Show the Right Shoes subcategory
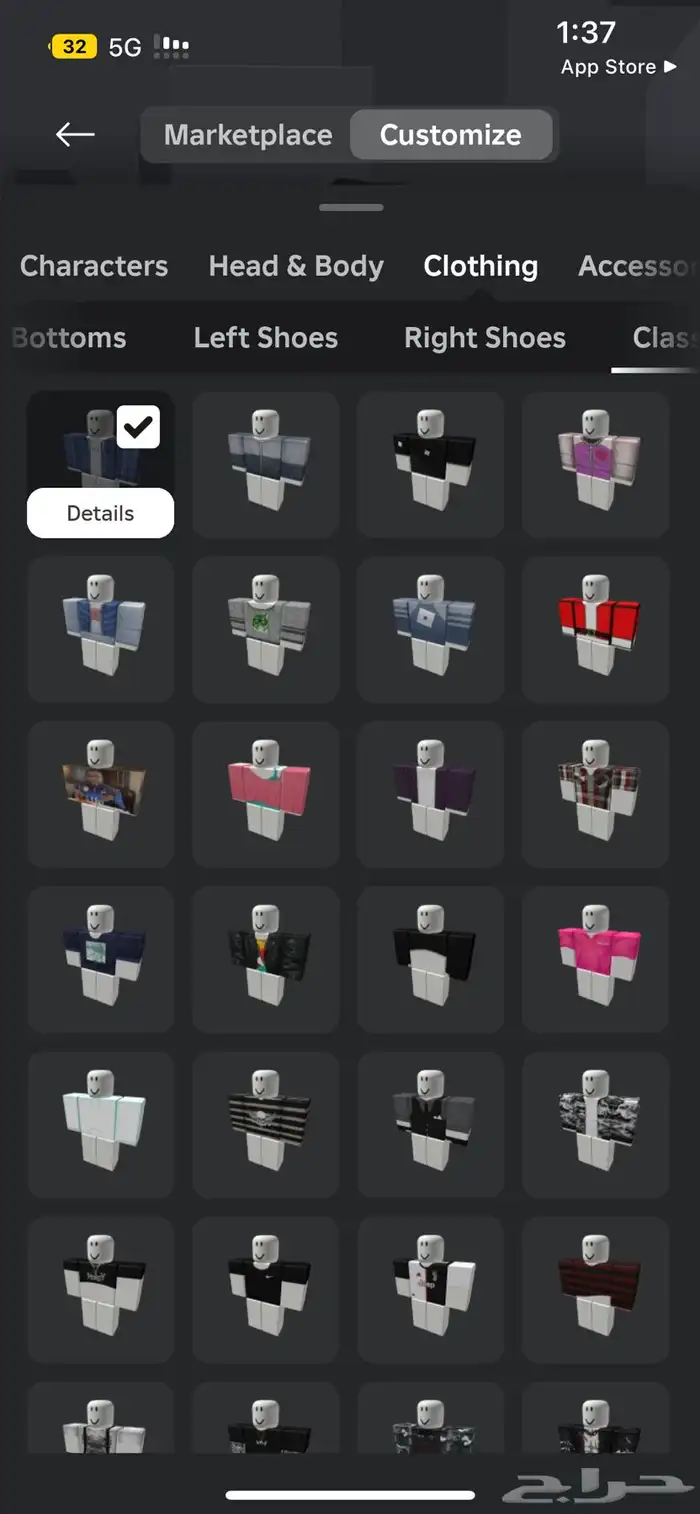The image size is (700, 1514). [485, 338]
